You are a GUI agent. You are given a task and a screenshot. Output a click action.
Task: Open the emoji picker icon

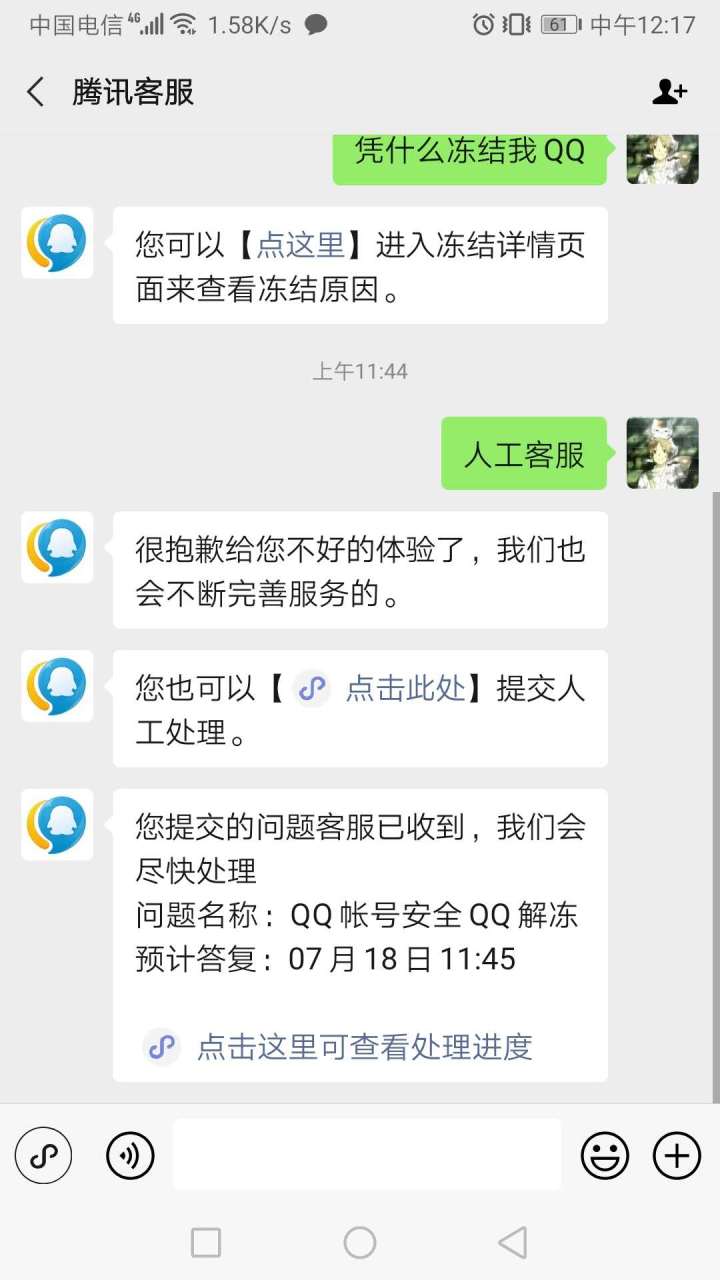click(x=604, y=1155)
